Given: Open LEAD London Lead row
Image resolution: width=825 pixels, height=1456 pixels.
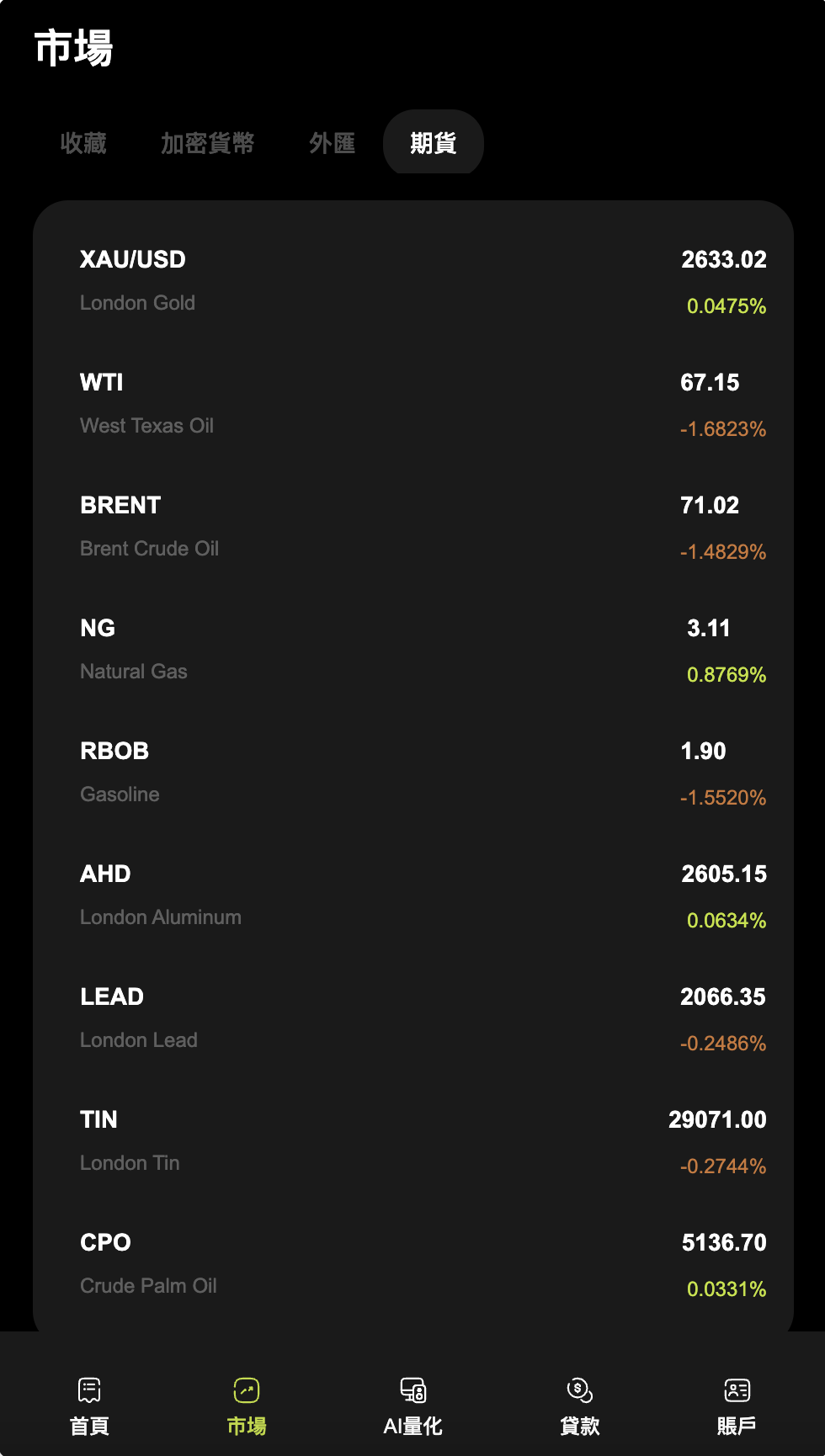Looking at the screenshot, I should [x=412, y=1018].
